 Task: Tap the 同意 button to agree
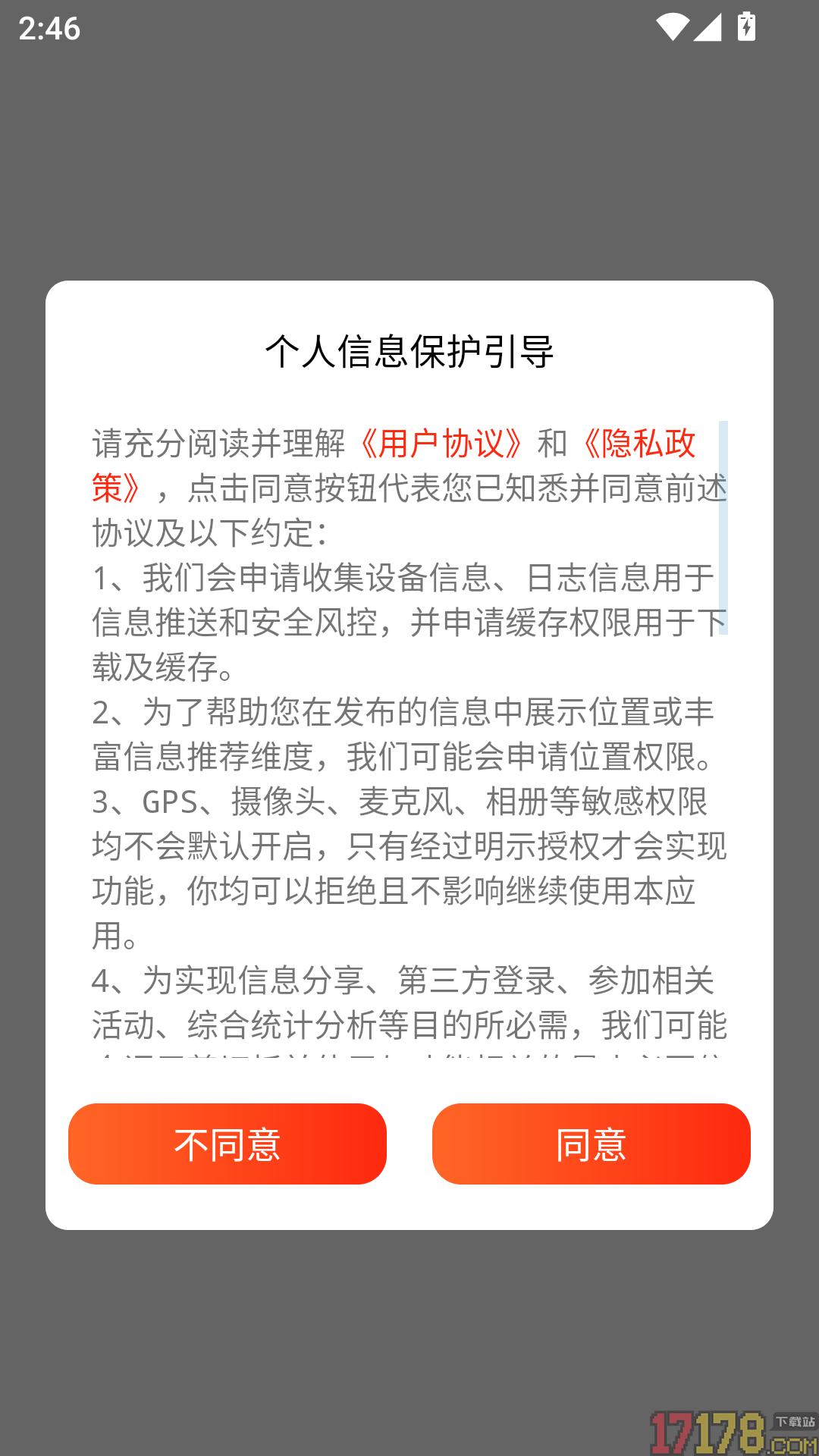[x=591, y=1144]
